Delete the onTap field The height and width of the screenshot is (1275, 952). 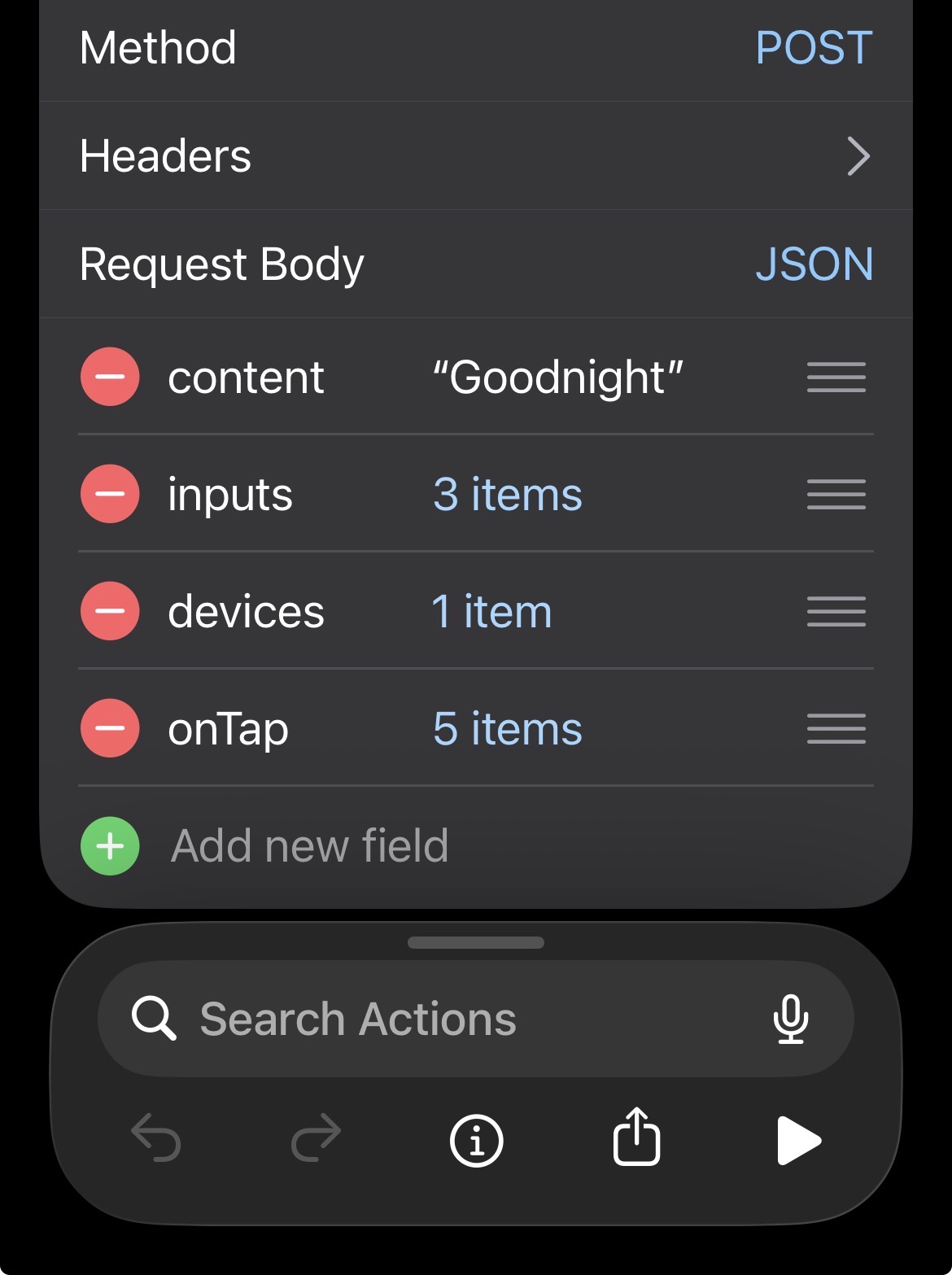(x=110, y=728)
